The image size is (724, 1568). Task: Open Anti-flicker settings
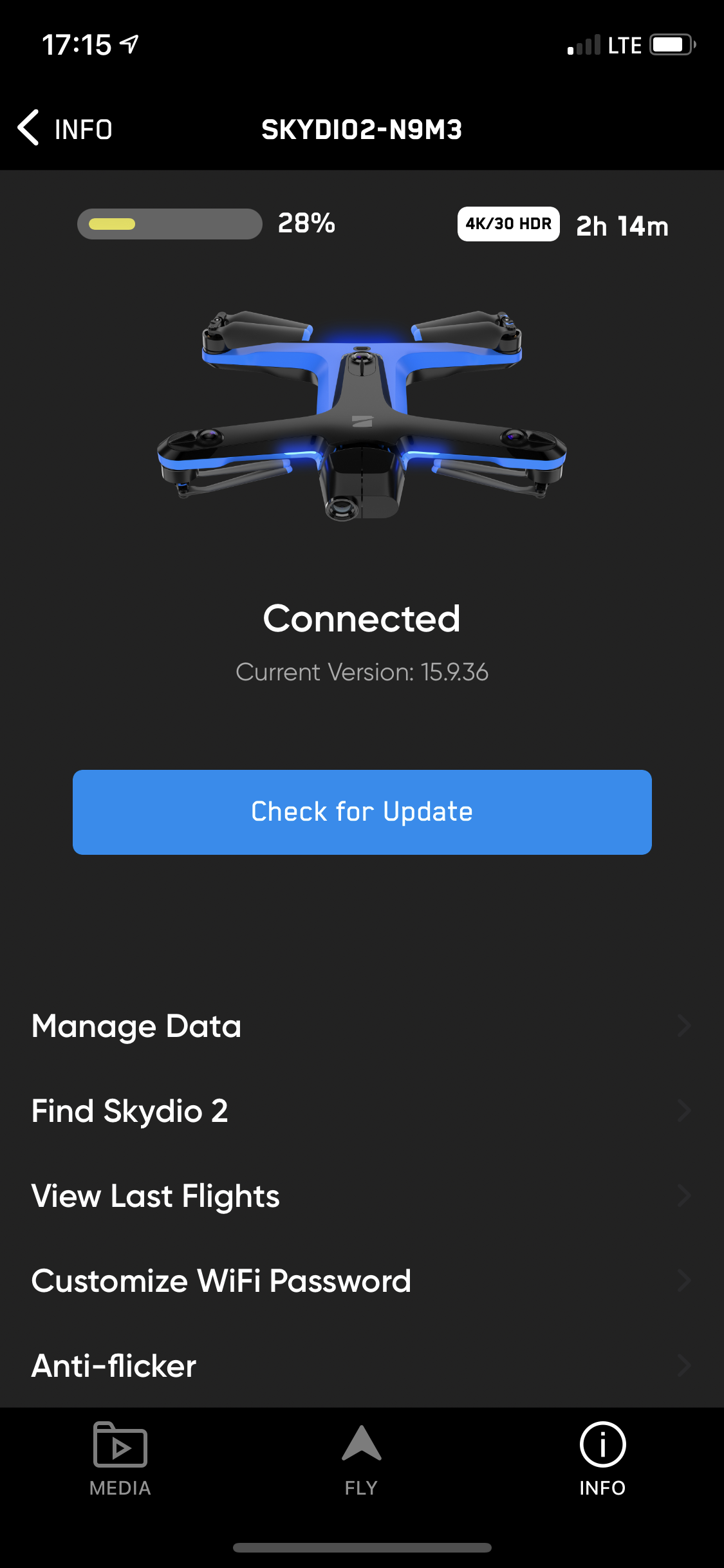click(x=360, y=1366)
